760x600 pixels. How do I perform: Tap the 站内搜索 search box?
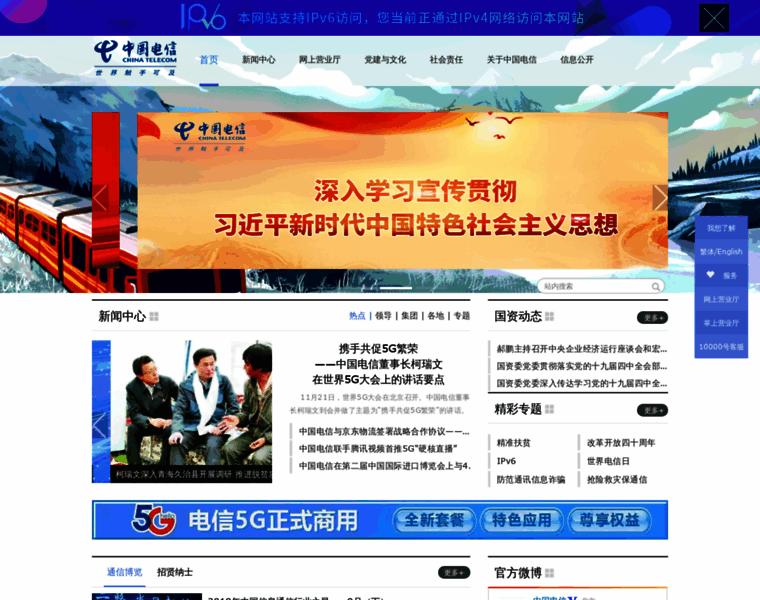tap(593, 286)
